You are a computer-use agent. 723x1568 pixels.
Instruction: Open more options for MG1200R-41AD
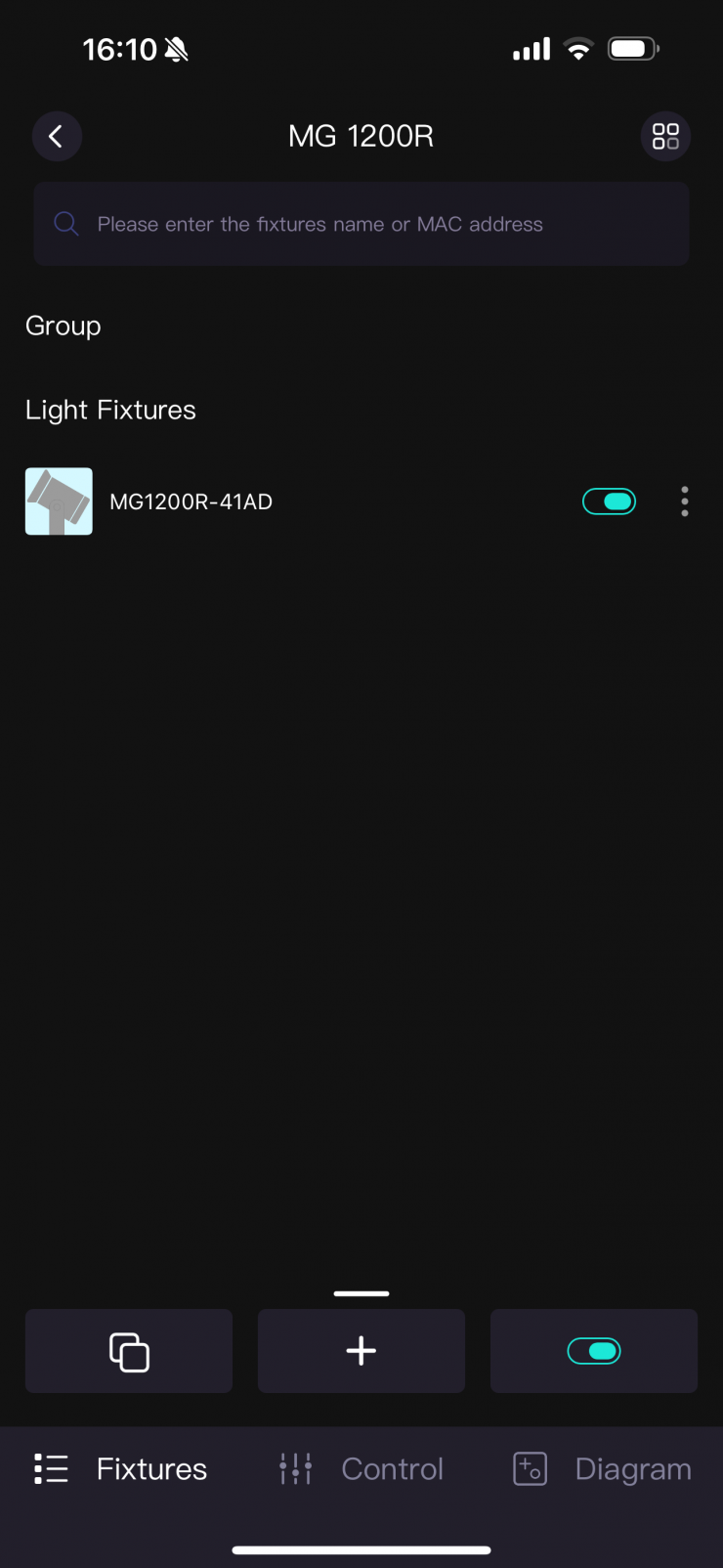point(685,501)
